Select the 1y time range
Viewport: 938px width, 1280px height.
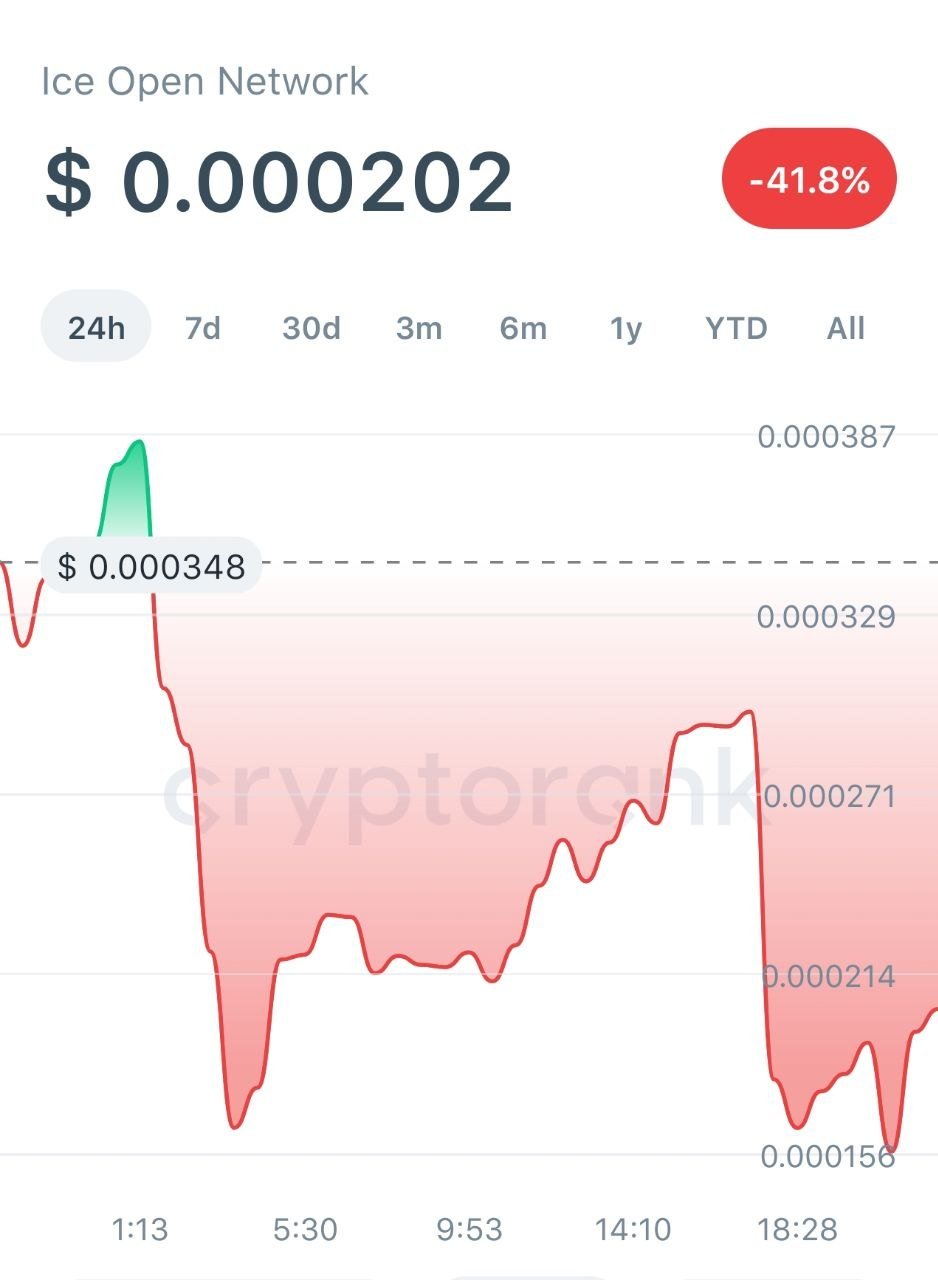point(626,328)
